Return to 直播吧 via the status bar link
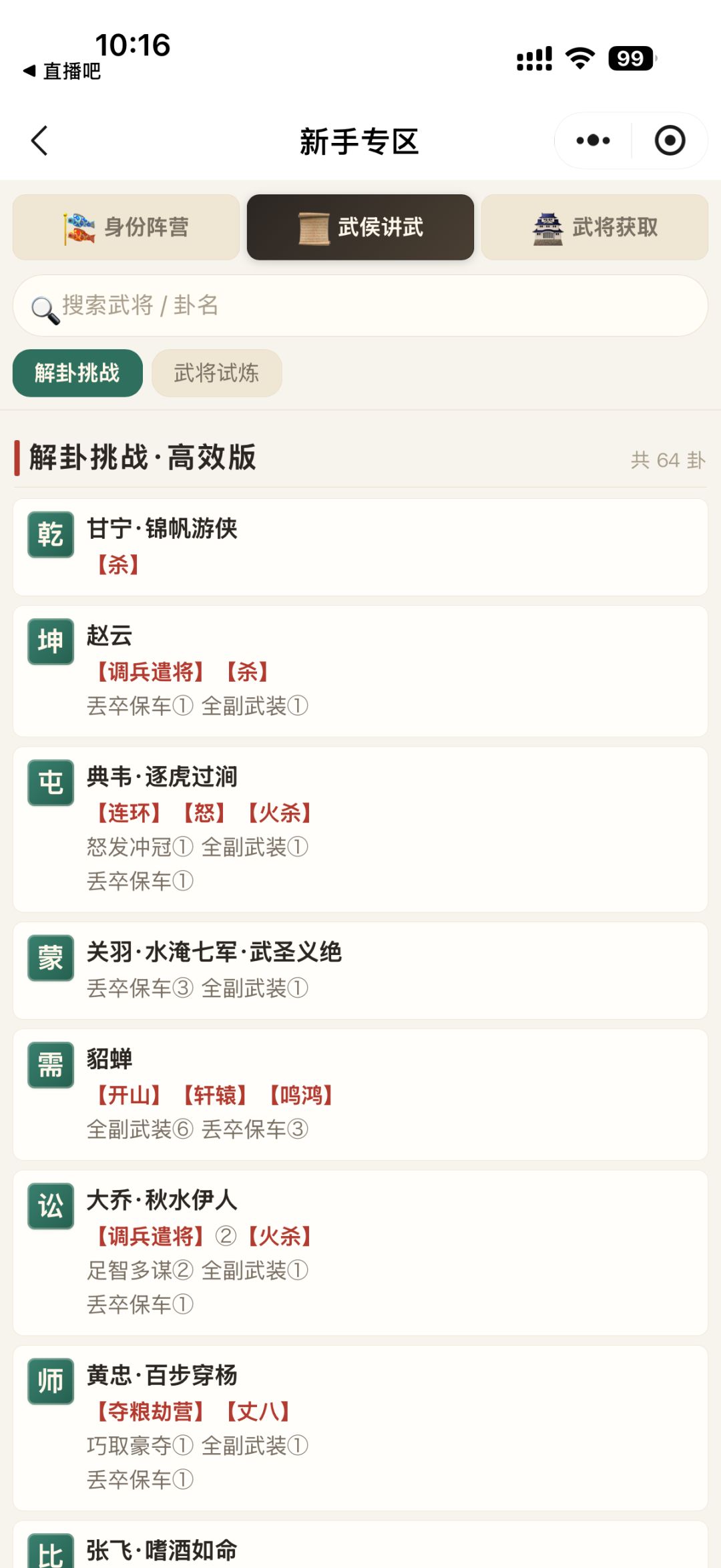This screenshot has height=1568, width=721. click(x=62, y=71)
